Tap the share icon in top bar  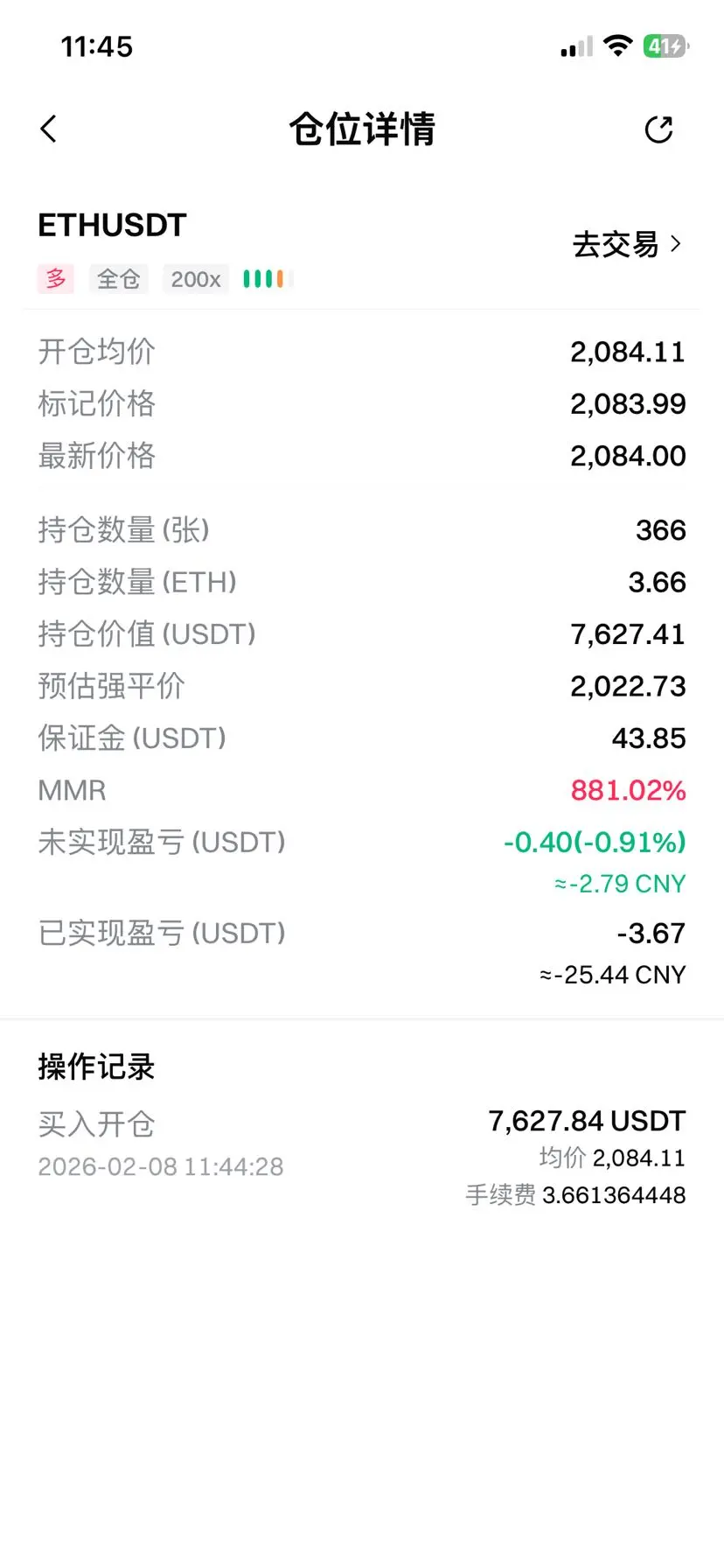pyautogui.click(x=658, y=129)
